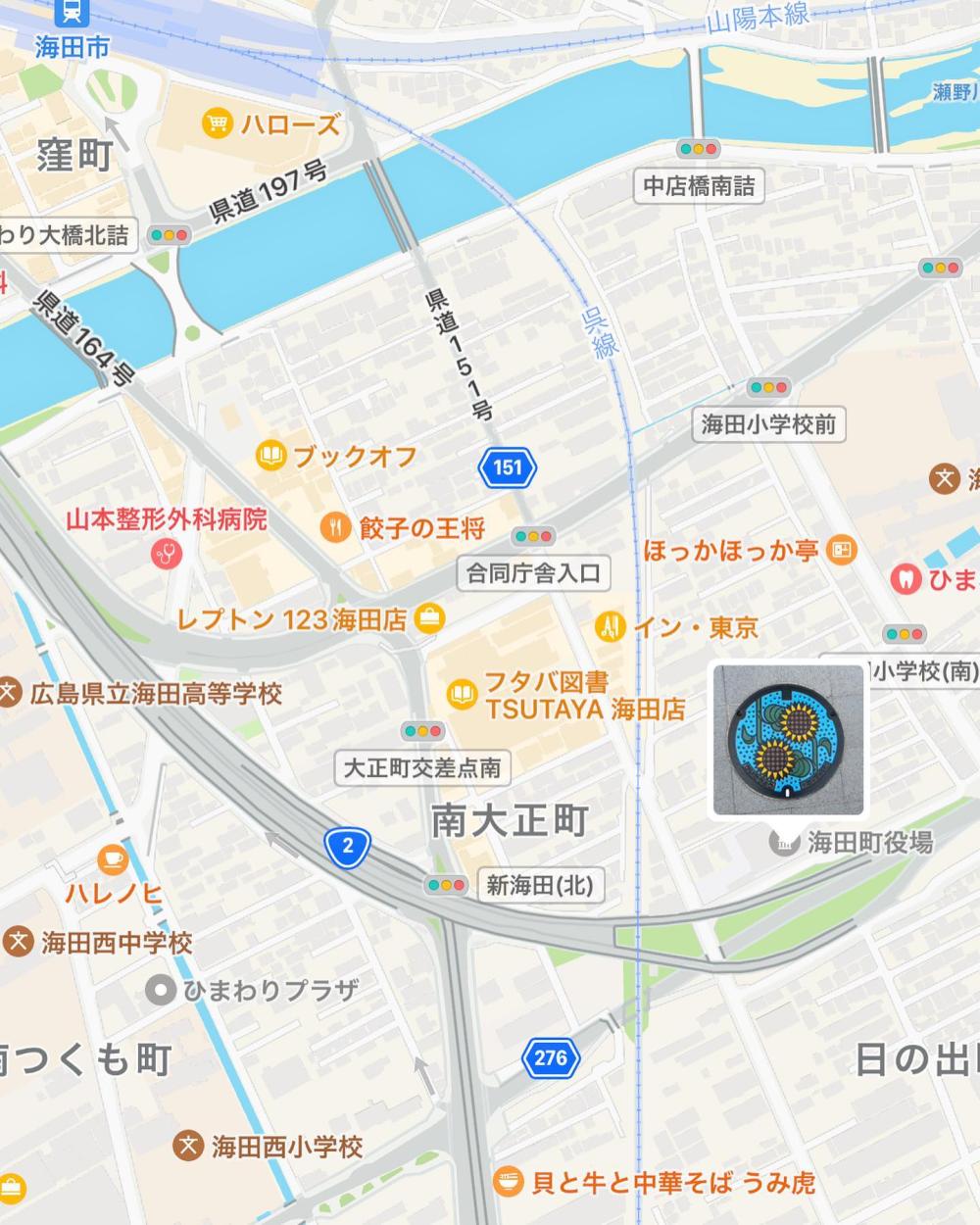Image resolution: width=980 pixels, height=1225 pixels.
Task: Select the 海田西小学校 school pin
Action: [x=188, y=1145]
